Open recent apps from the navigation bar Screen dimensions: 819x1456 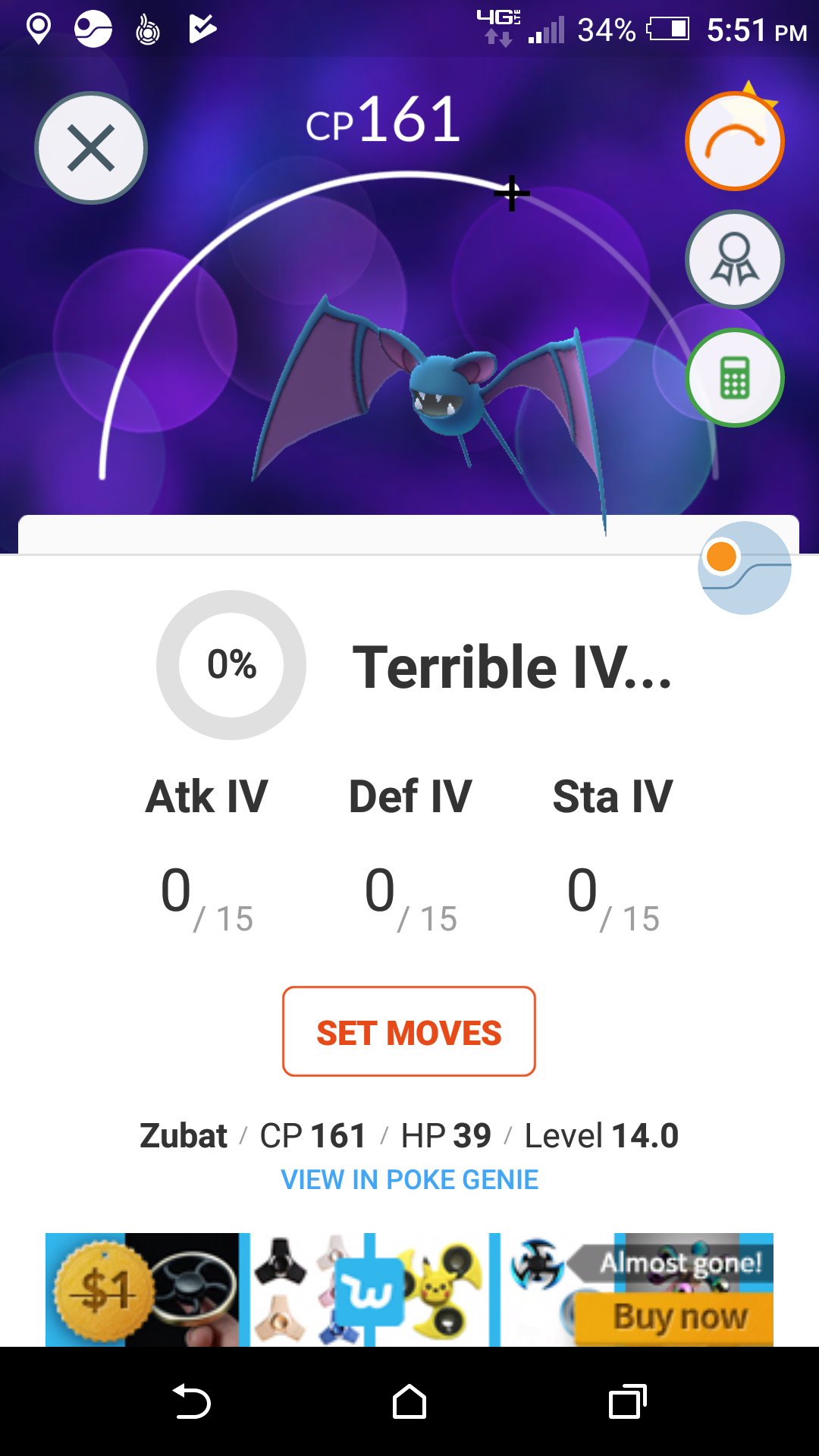pos(627,1401)
